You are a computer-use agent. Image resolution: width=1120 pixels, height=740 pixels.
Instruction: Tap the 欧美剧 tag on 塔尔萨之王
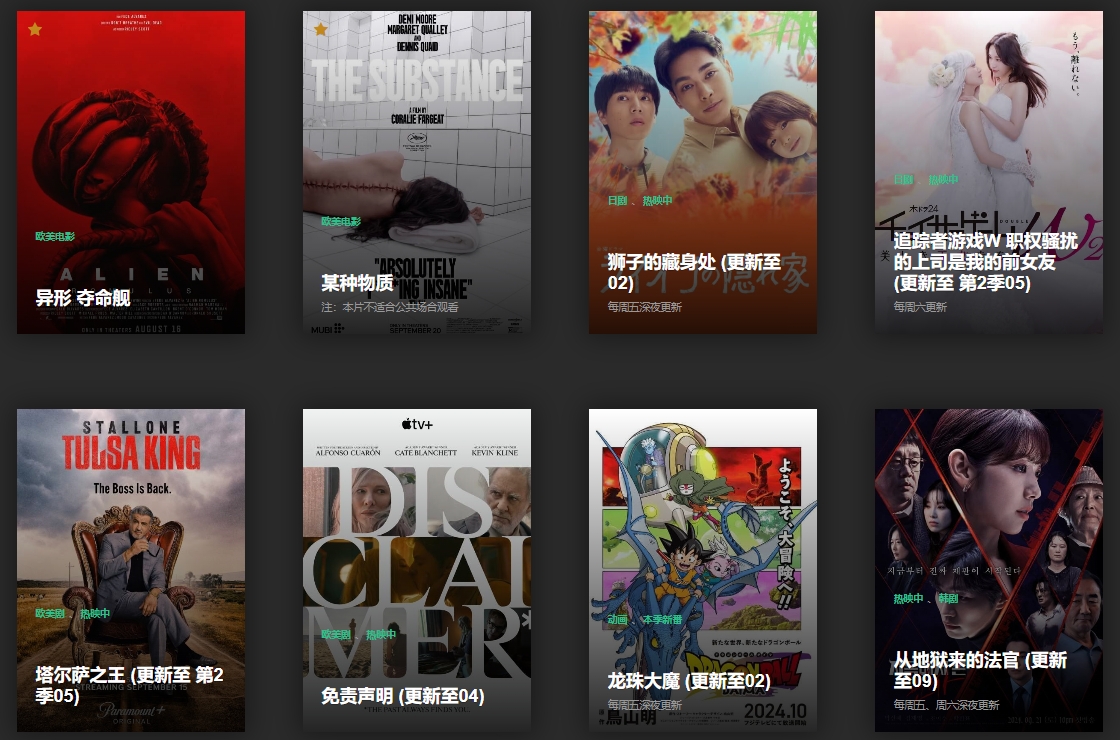click(50, 614)
